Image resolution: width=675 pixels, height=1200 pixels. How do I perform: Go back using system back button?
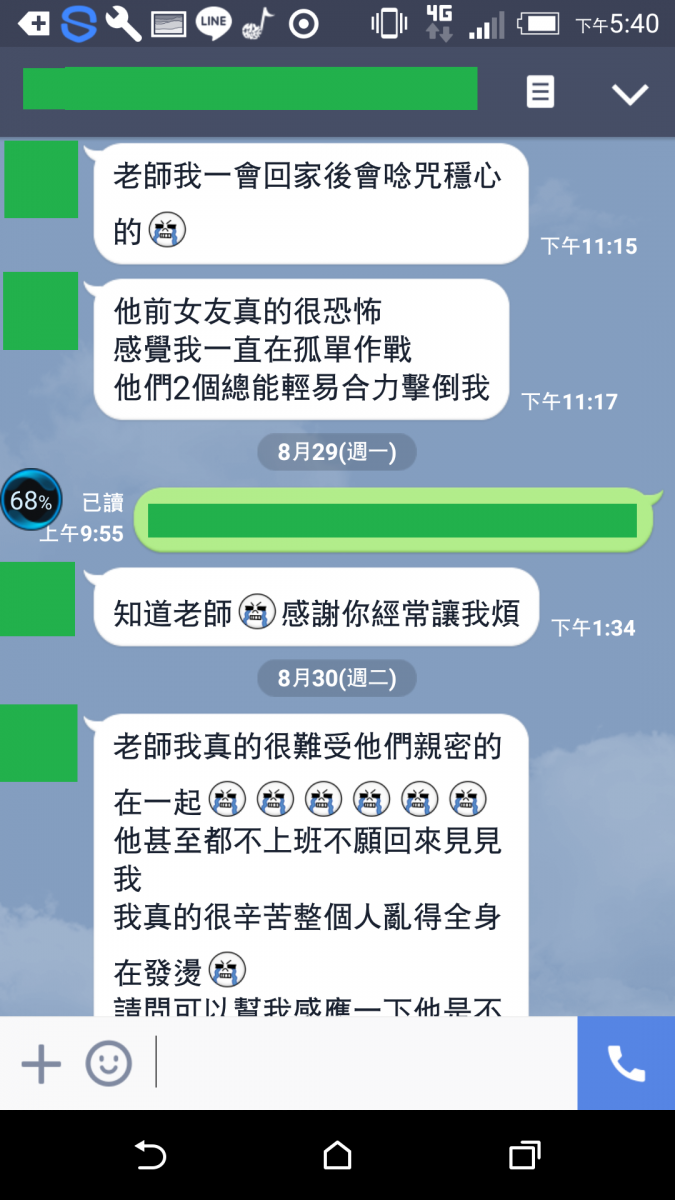coord(150,1156)
